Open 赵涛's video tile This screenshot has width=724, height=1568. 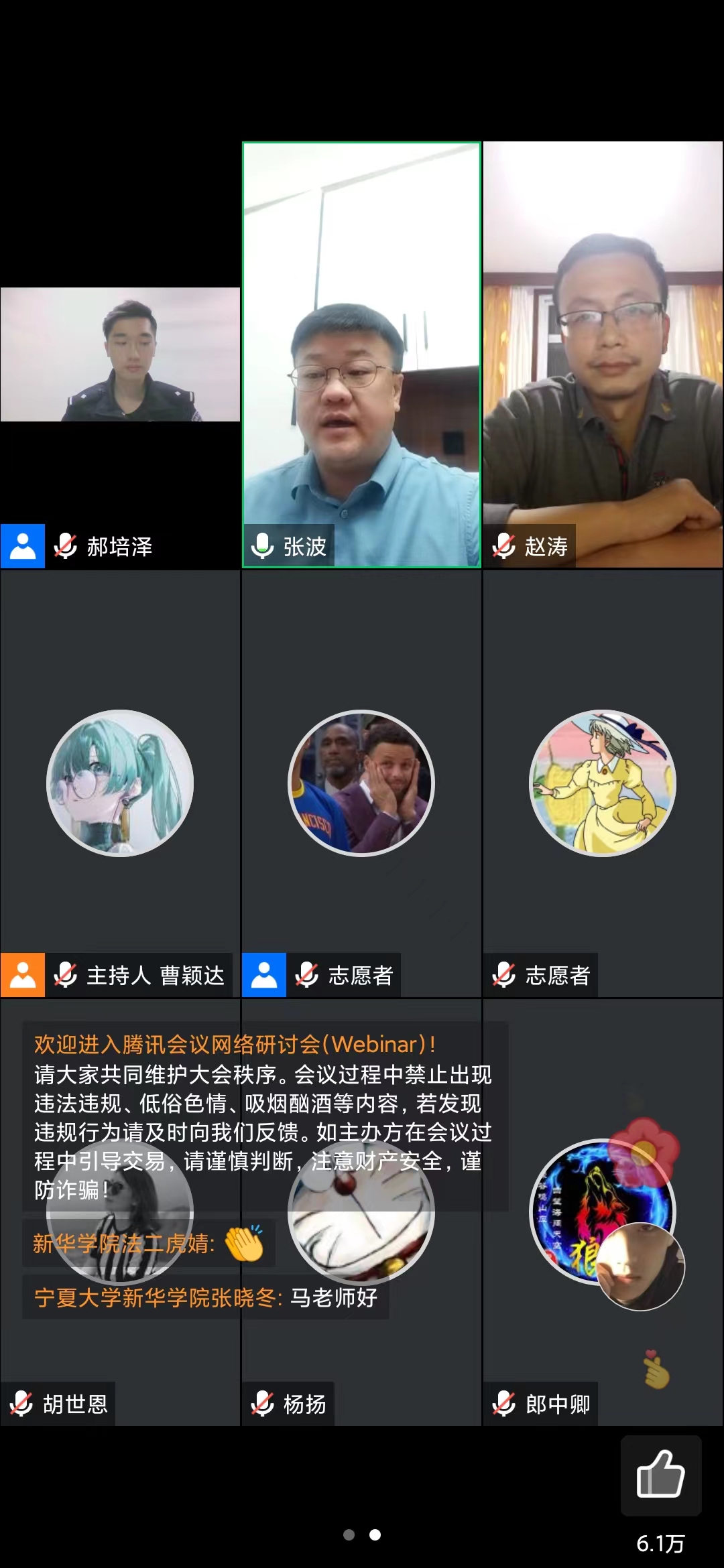[603, 355]
